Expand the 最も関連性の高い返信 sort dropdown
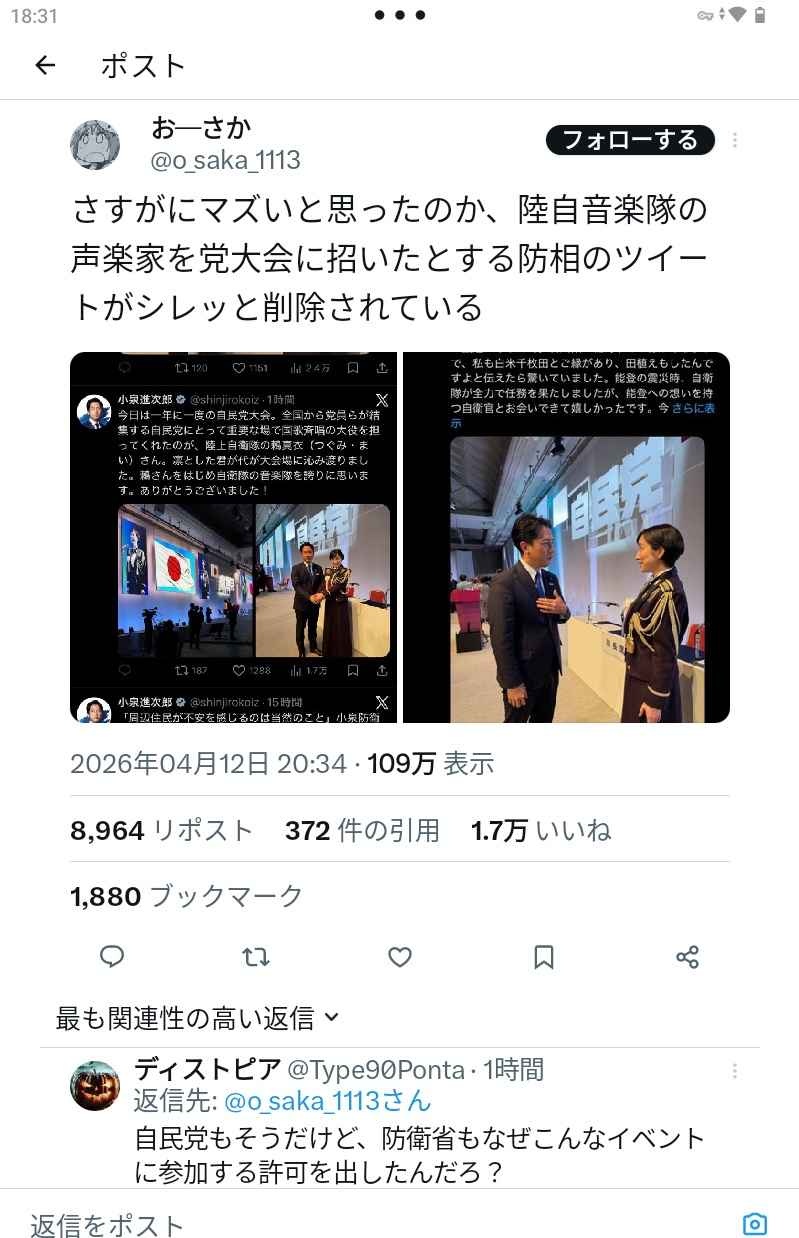799x1238 pixels. click(198, 1019)
